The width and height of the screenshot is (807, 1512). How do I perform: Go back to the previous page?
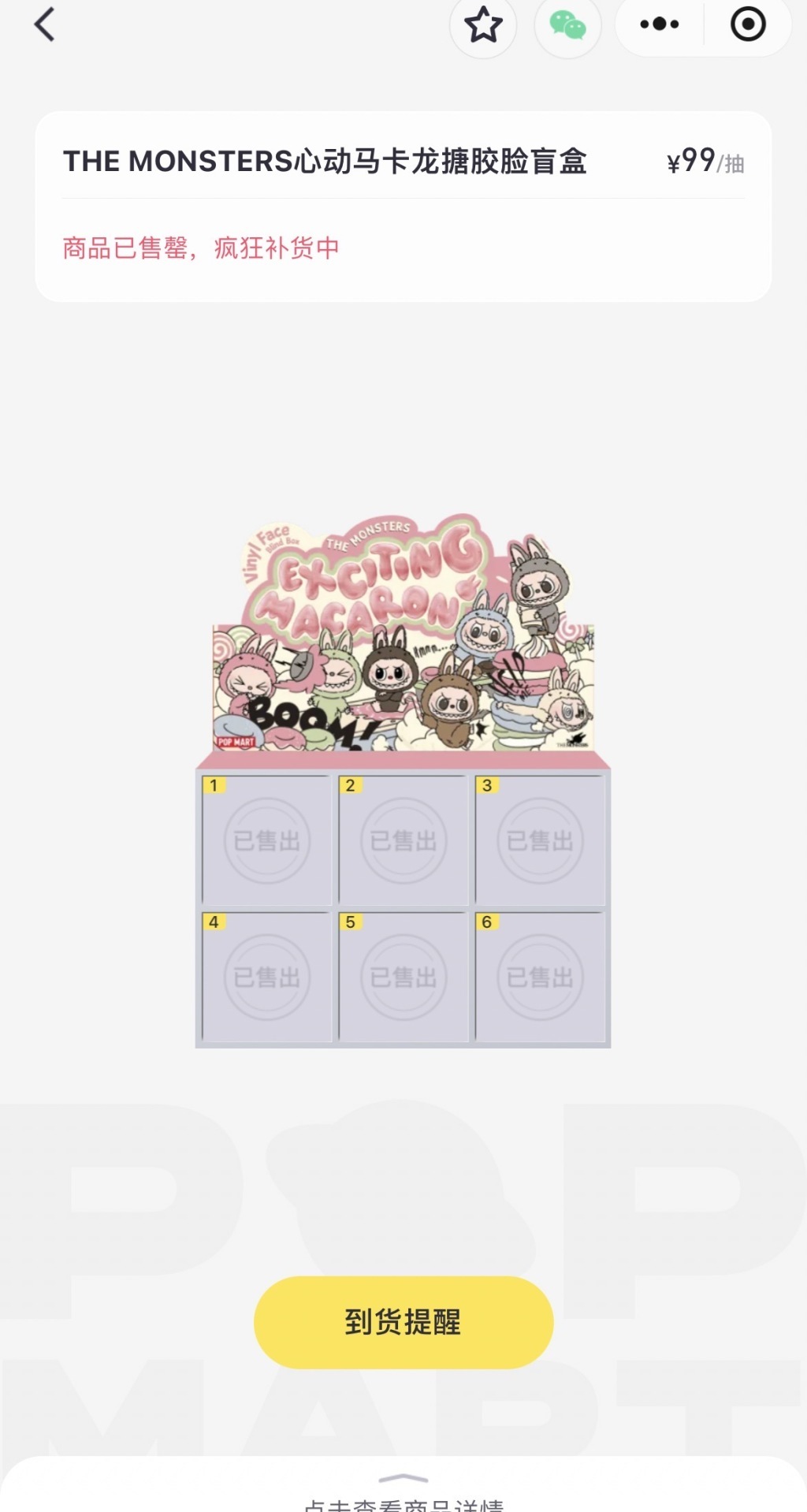[45, 24]
